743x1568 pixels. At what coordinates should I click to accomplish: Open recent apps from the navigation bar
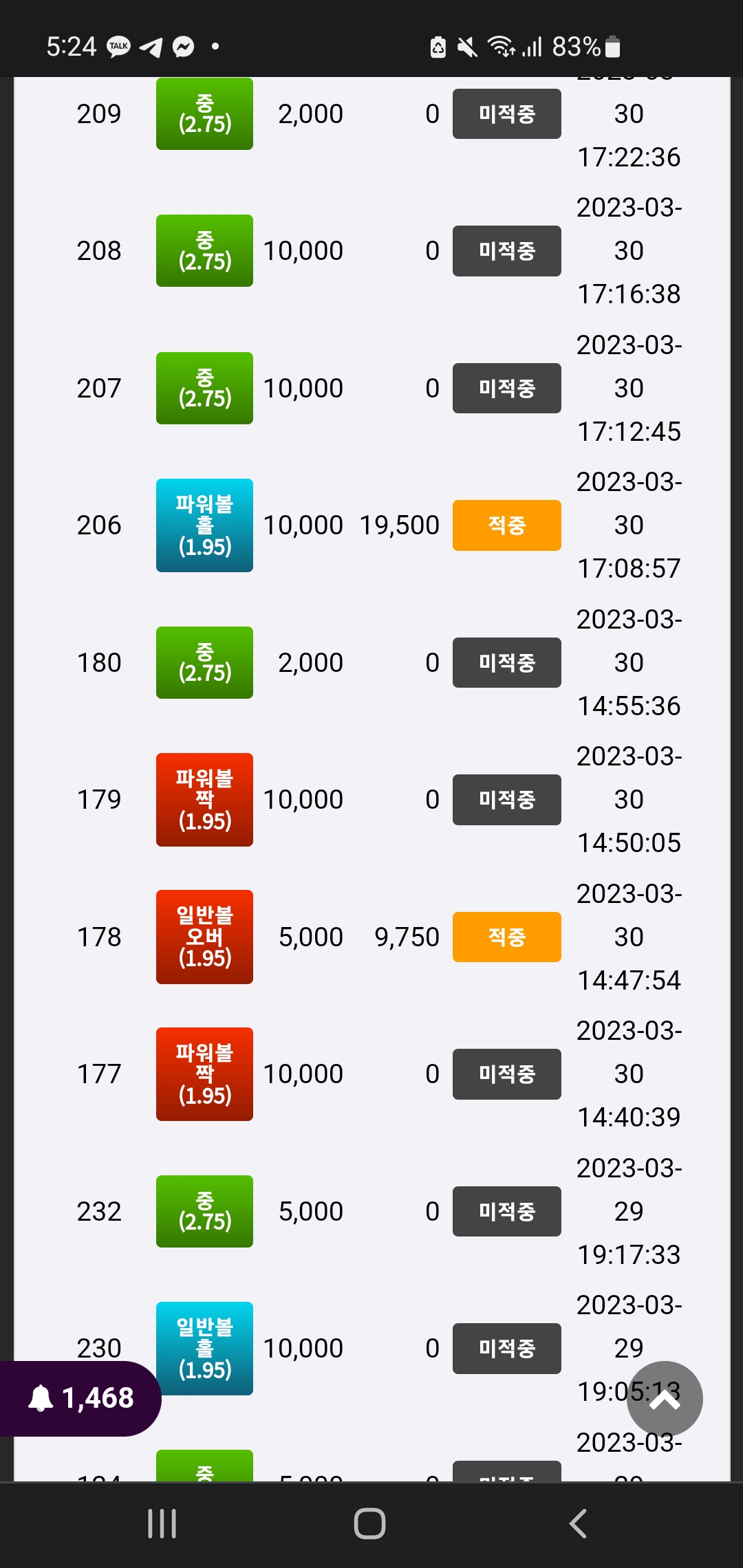coord(162,1523)
